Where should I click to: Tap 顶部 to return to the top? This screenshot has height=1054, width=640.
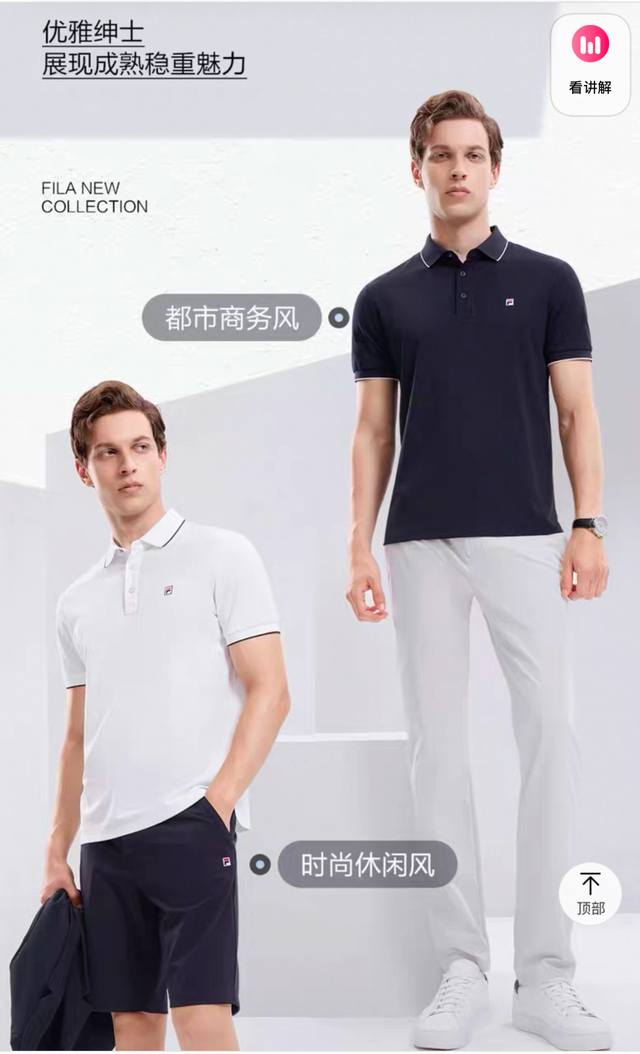(x=590, y=893)
